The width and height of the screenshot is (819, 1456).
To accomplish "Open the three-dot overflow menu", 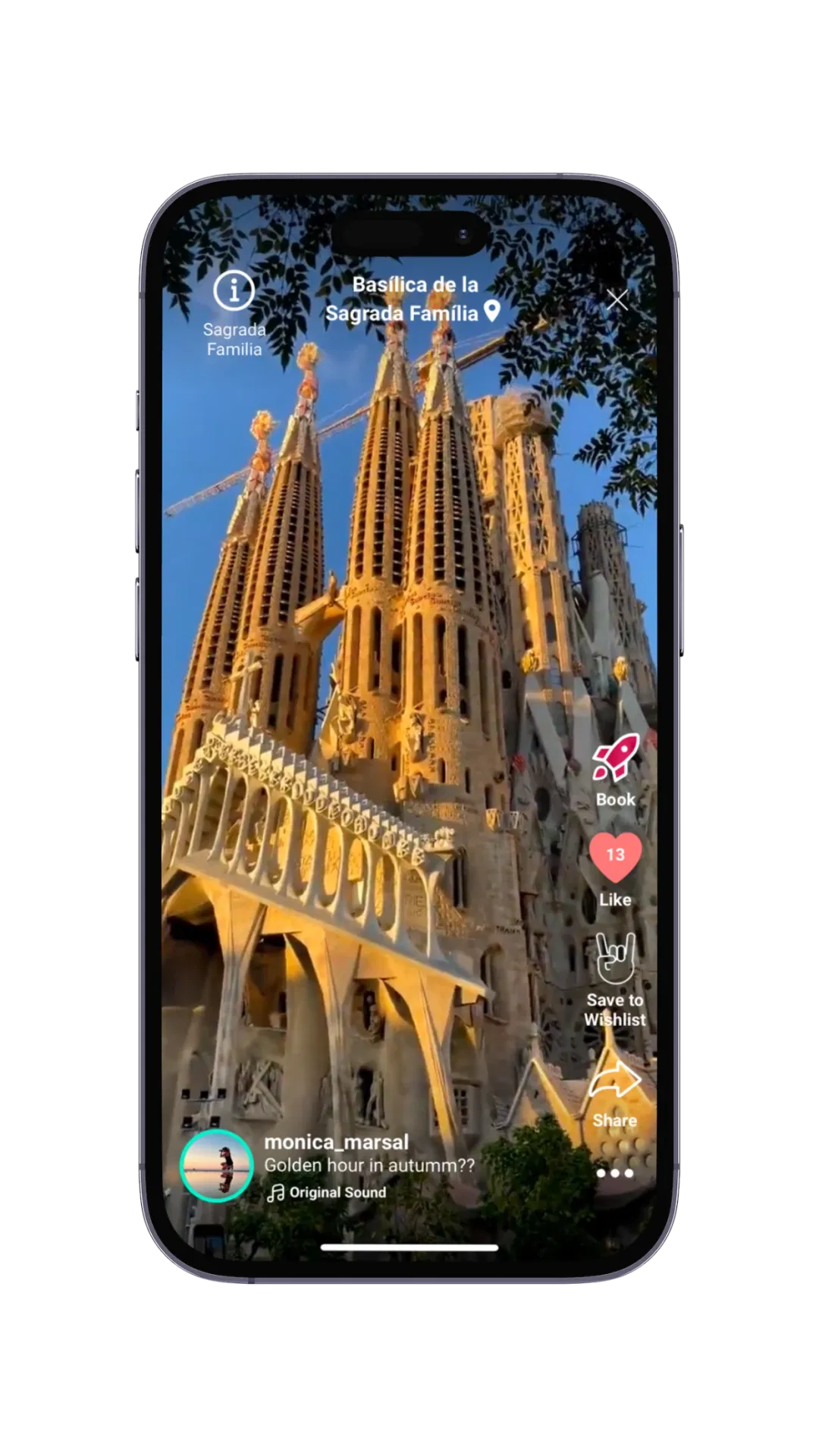I will tap(614, 1173).
